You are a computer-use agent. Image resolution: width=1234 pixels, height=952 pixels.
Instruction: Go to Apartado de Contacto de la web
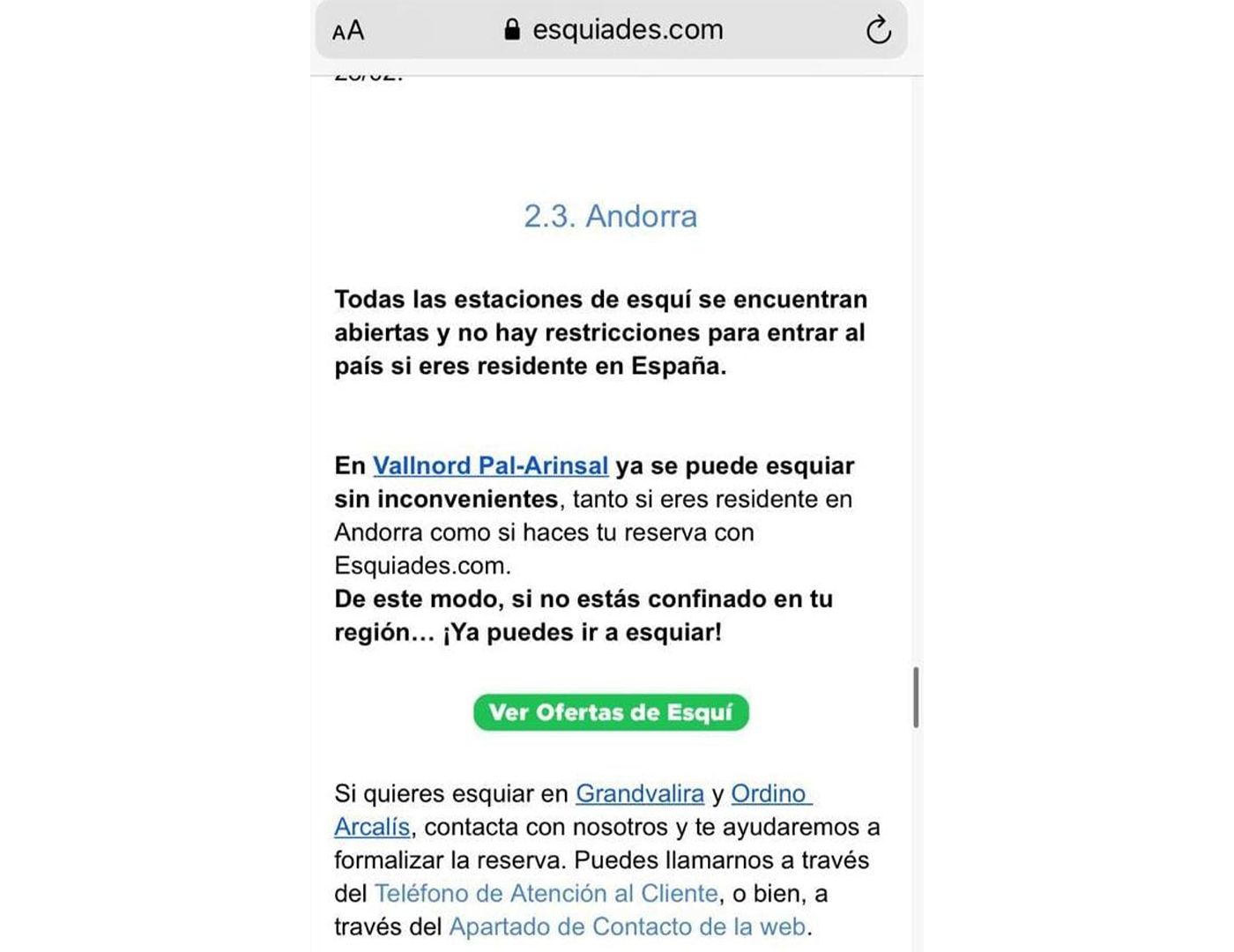(627, 926)
